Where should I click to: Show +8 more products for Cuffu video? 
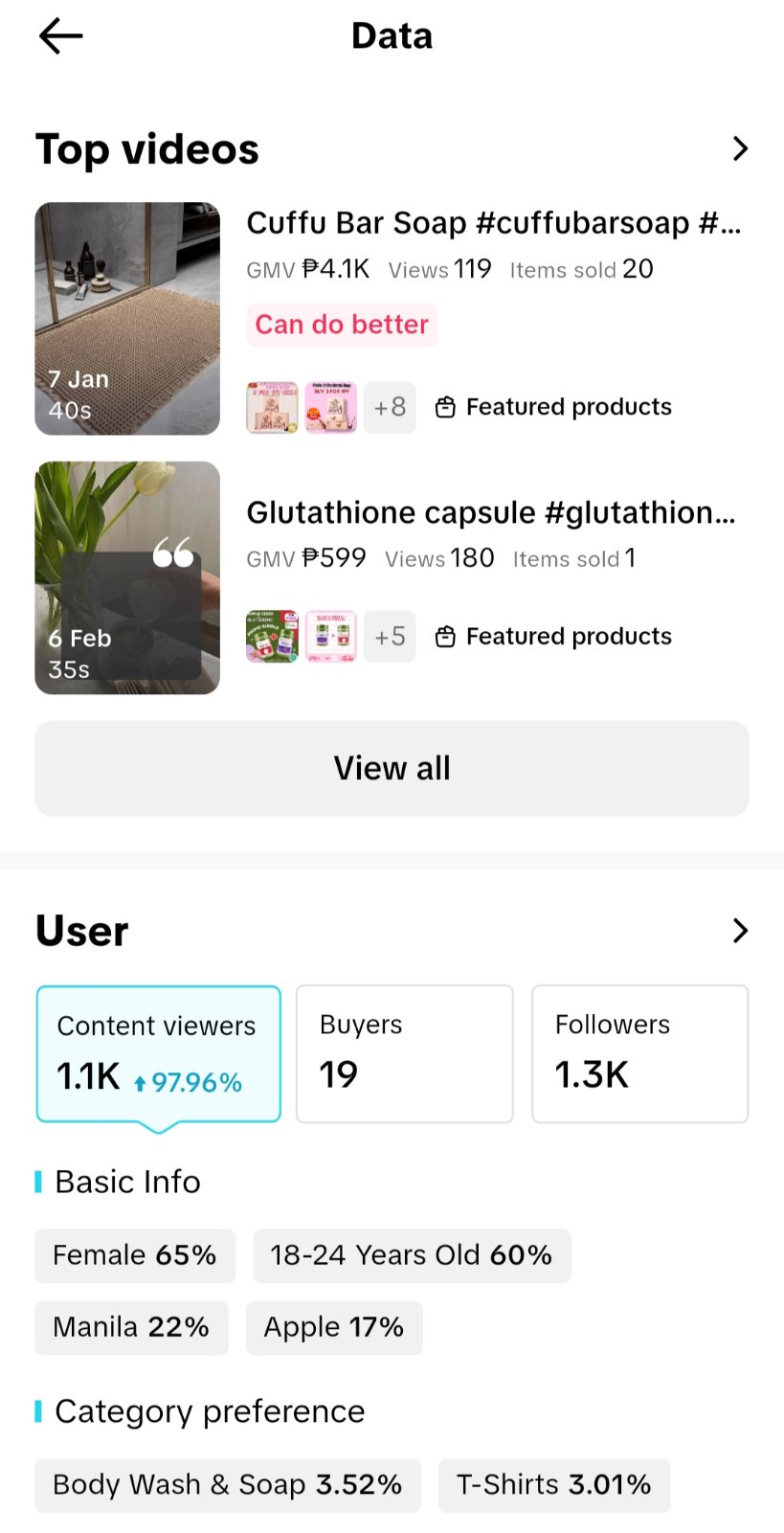(x=390, y=407)
